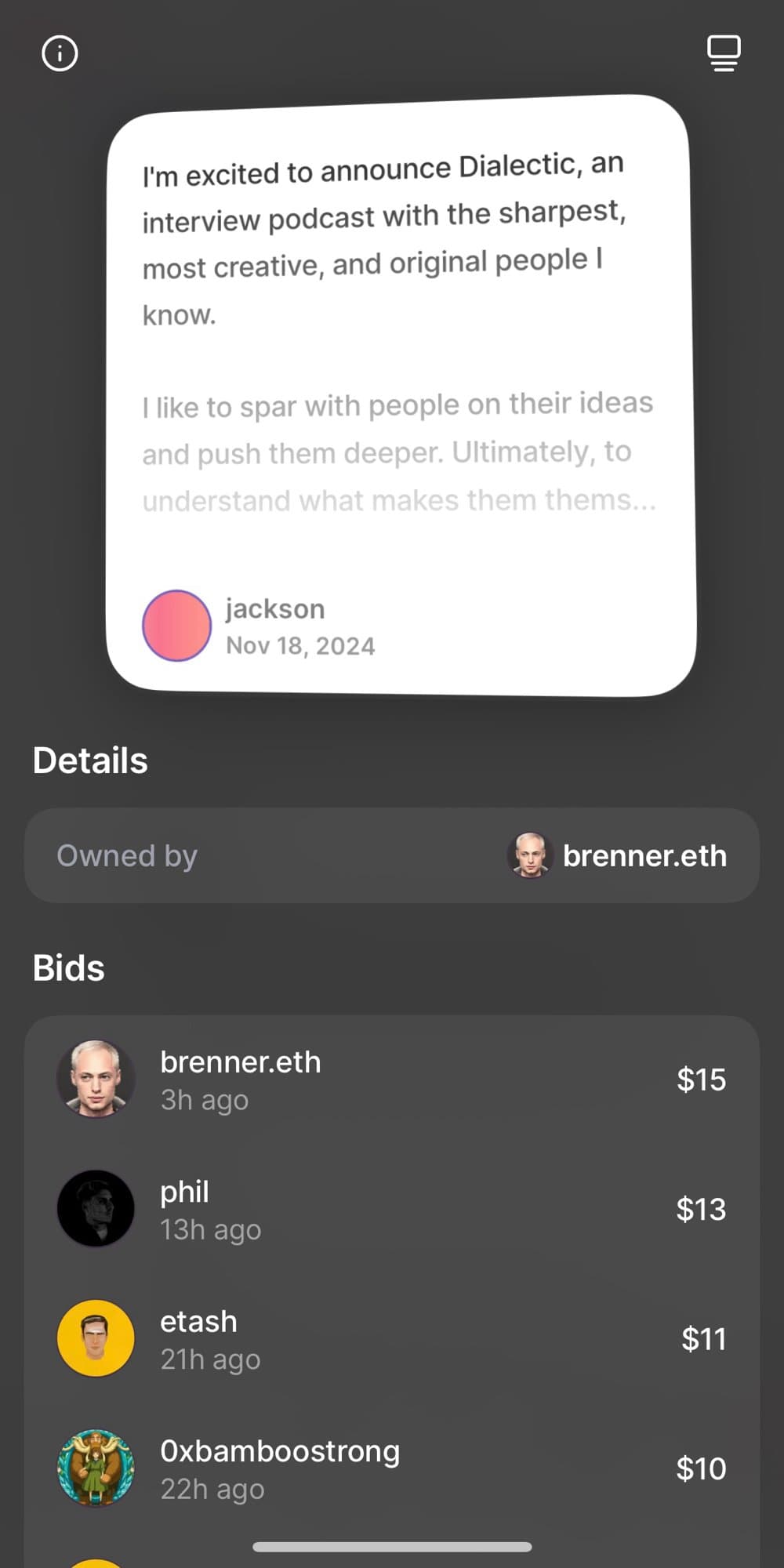The width and height of the screenshot is (784, 1568).
Task: Tap jackson's profile avatar on the cast card
Action: [x=176, y=625]
